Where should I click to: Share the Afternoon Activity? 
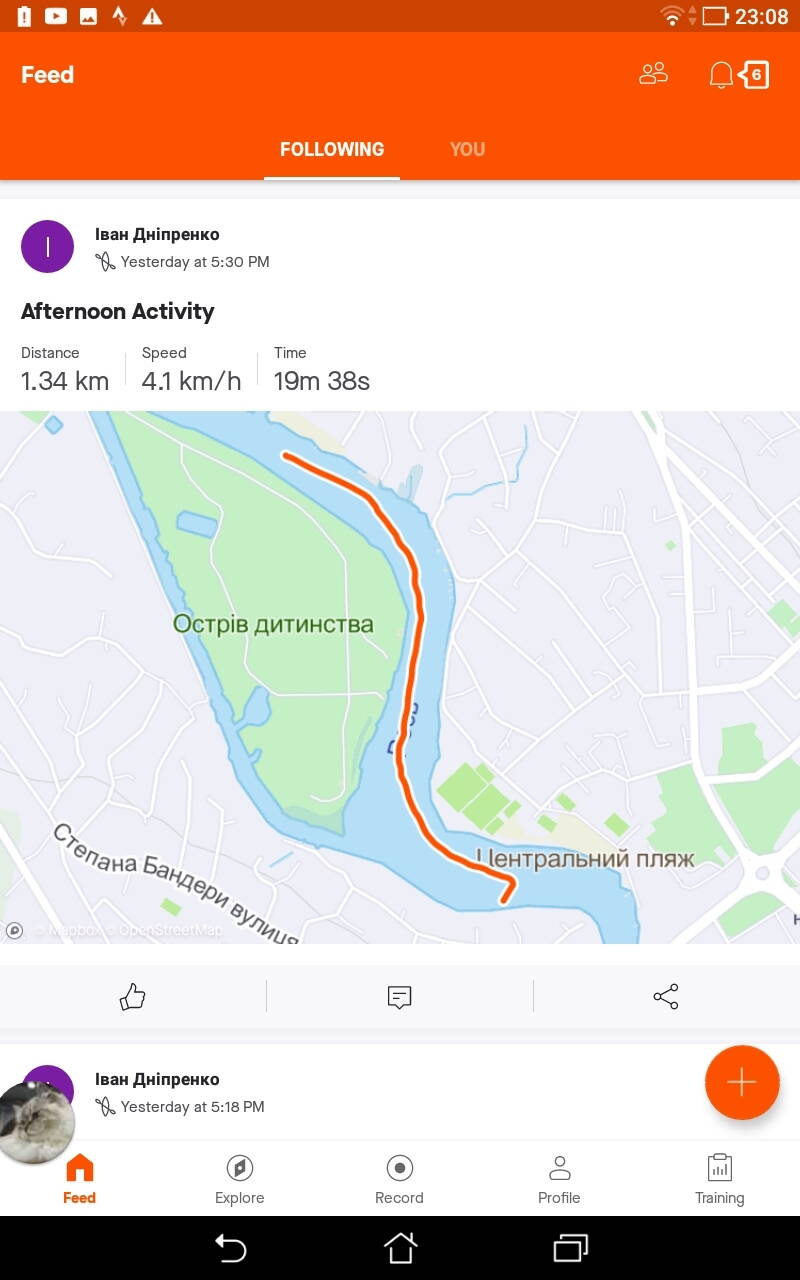666,996
